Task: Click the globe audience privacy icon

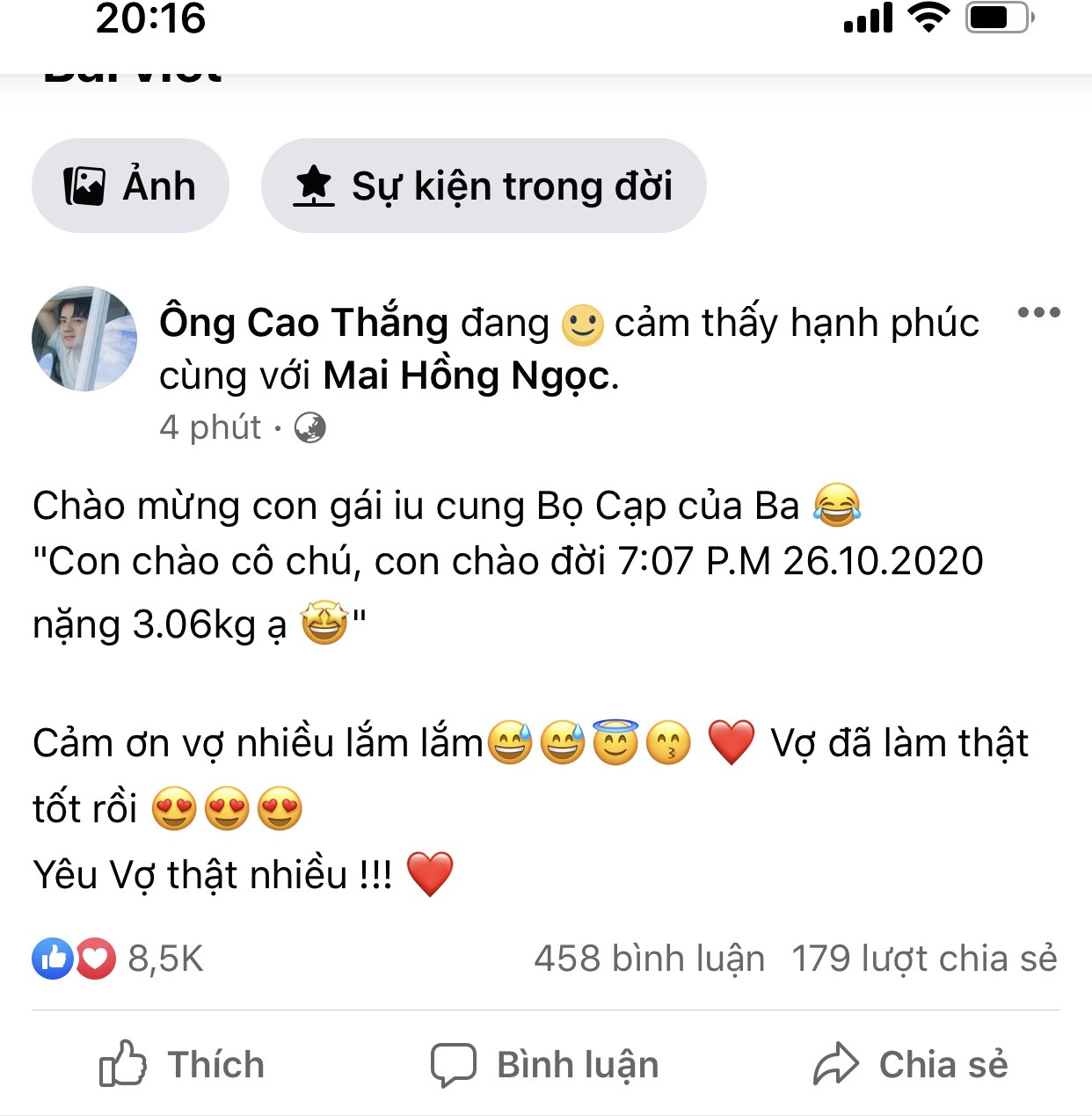Action: point(309,428)
